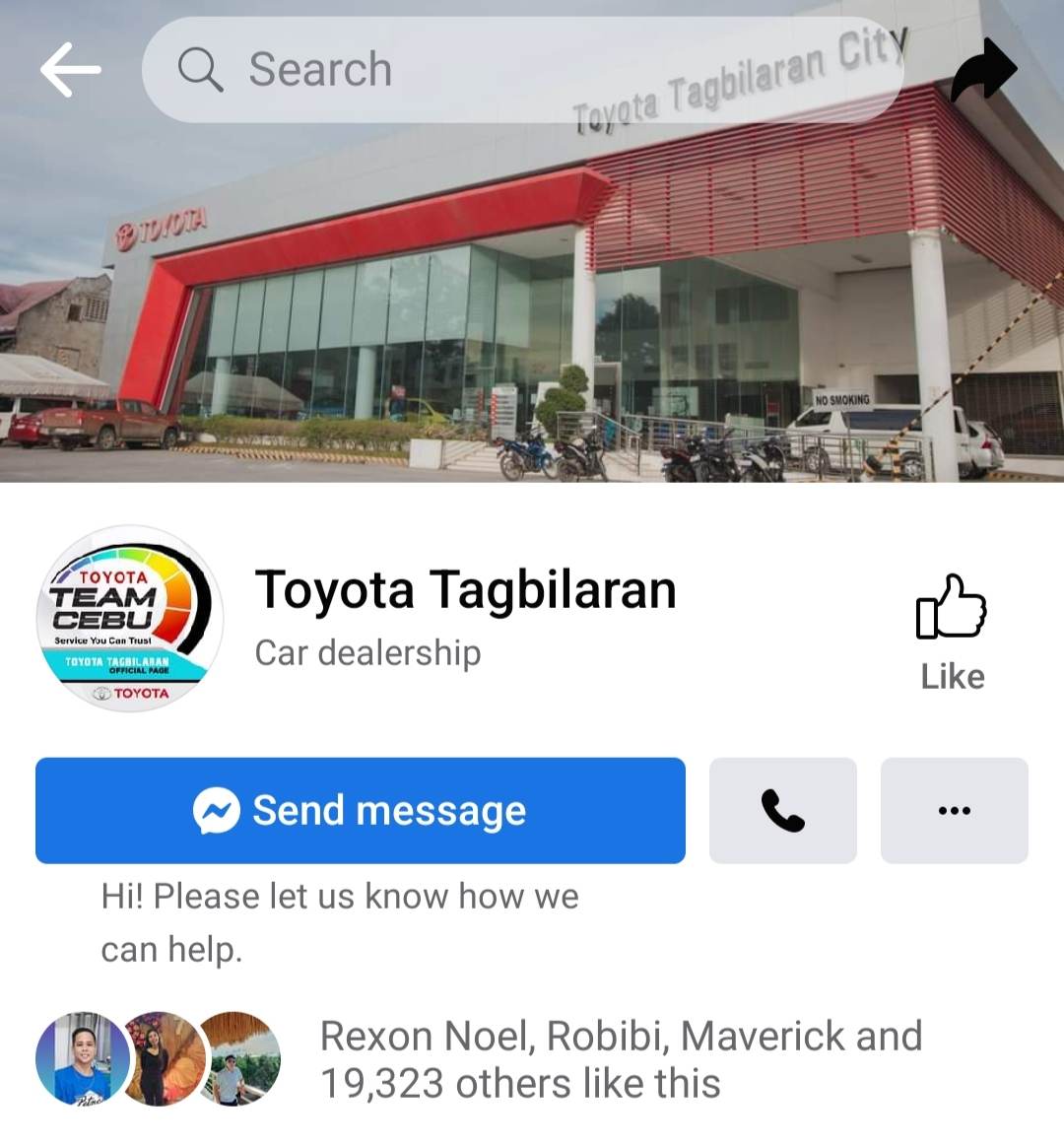See people who like this page
Image resolution: width=1064 pixels, height=1145 pixels.
621,1059
